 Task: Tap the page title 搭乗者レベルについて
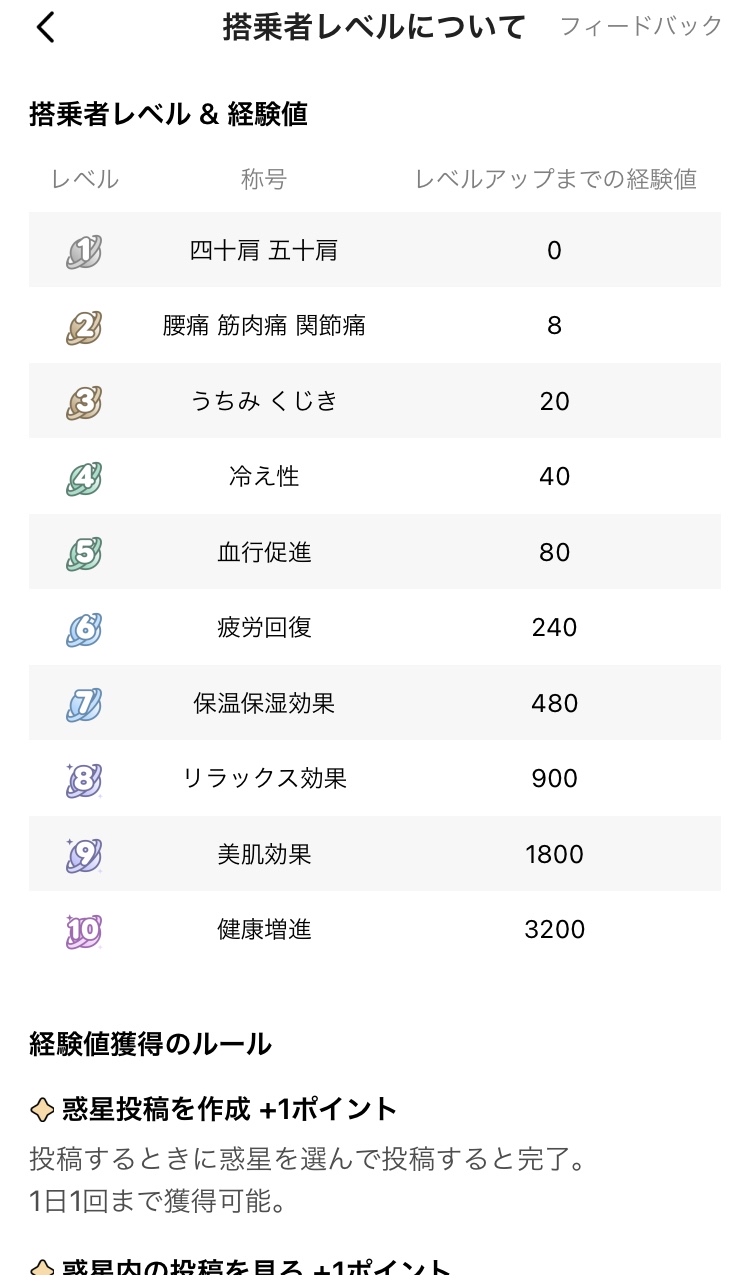tap(375, 26)
